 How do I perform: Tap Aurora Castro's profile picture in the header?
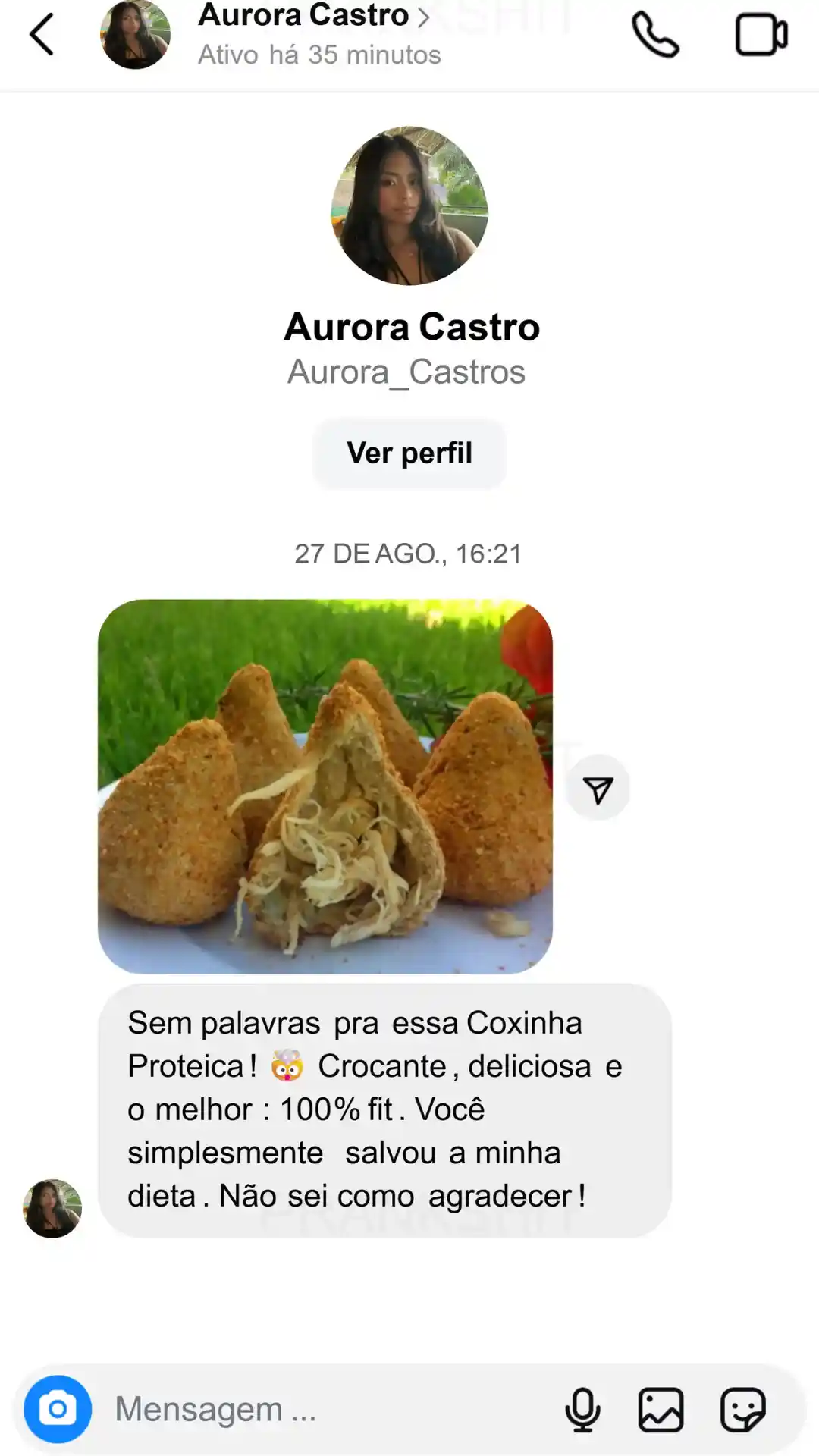tap(136, 34)
